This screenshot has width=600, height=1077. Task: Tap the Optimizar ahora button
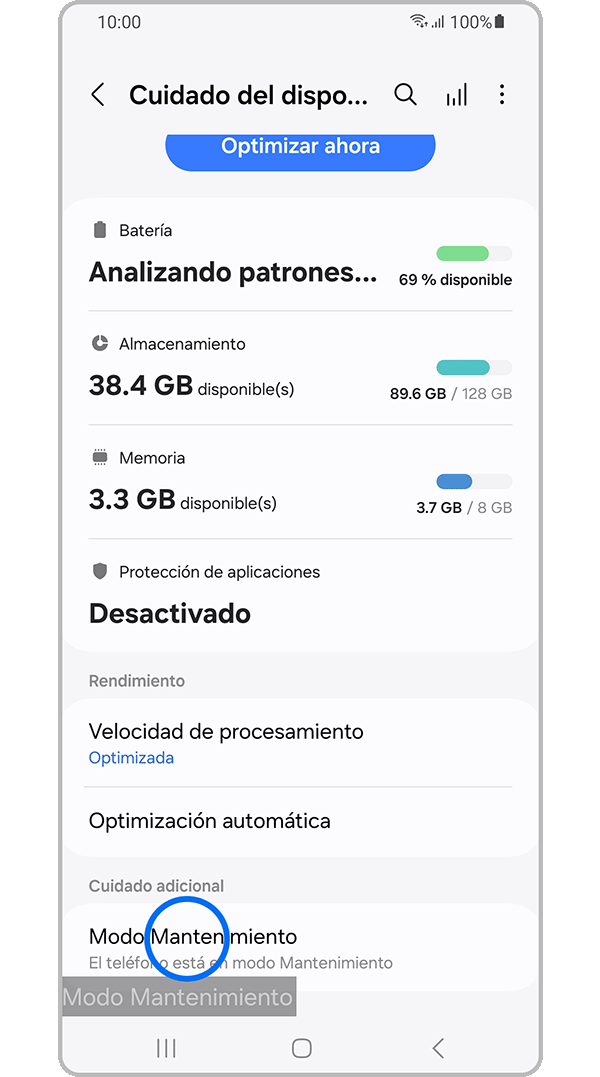point(300,148)
